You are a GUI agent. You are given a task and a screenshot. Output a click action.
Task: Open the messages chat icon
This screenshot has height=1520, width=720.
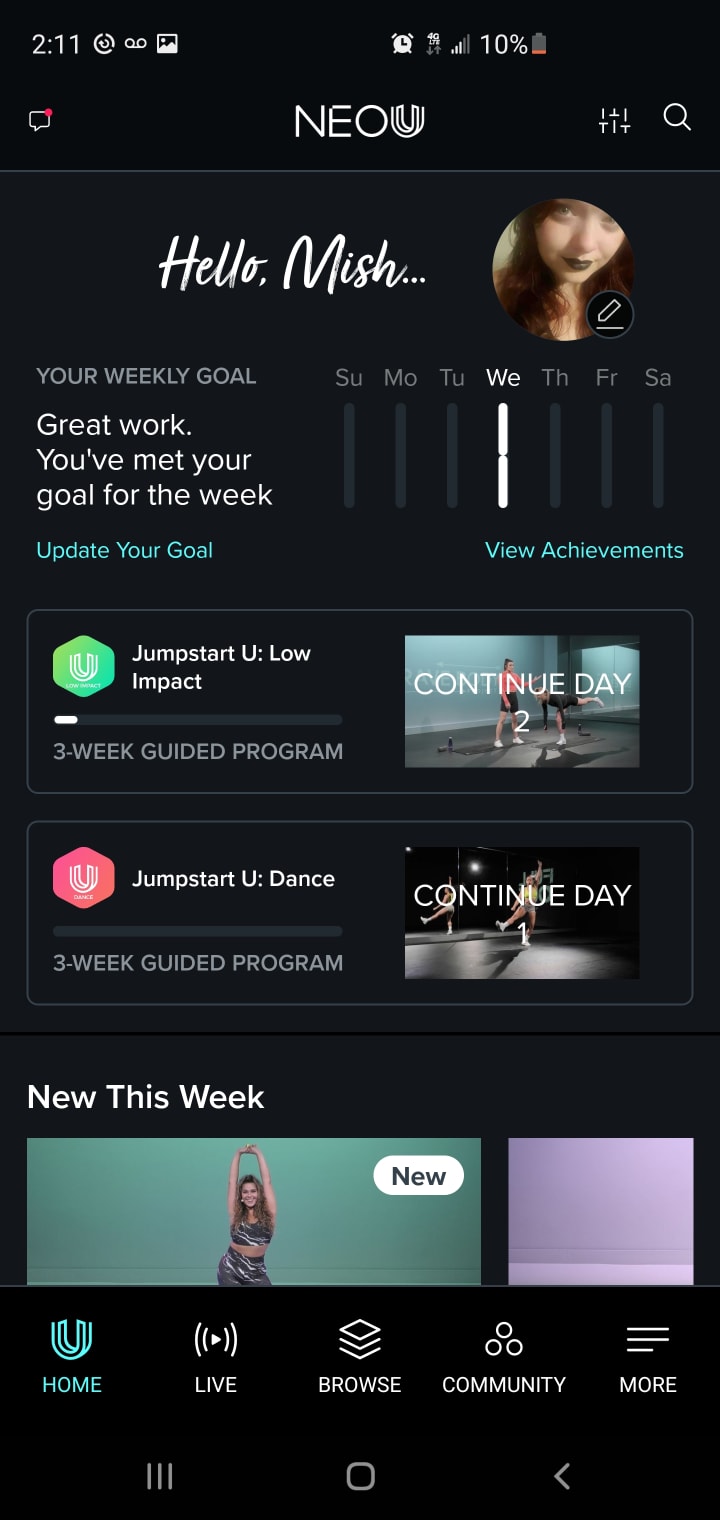click(x=40, y=121)
